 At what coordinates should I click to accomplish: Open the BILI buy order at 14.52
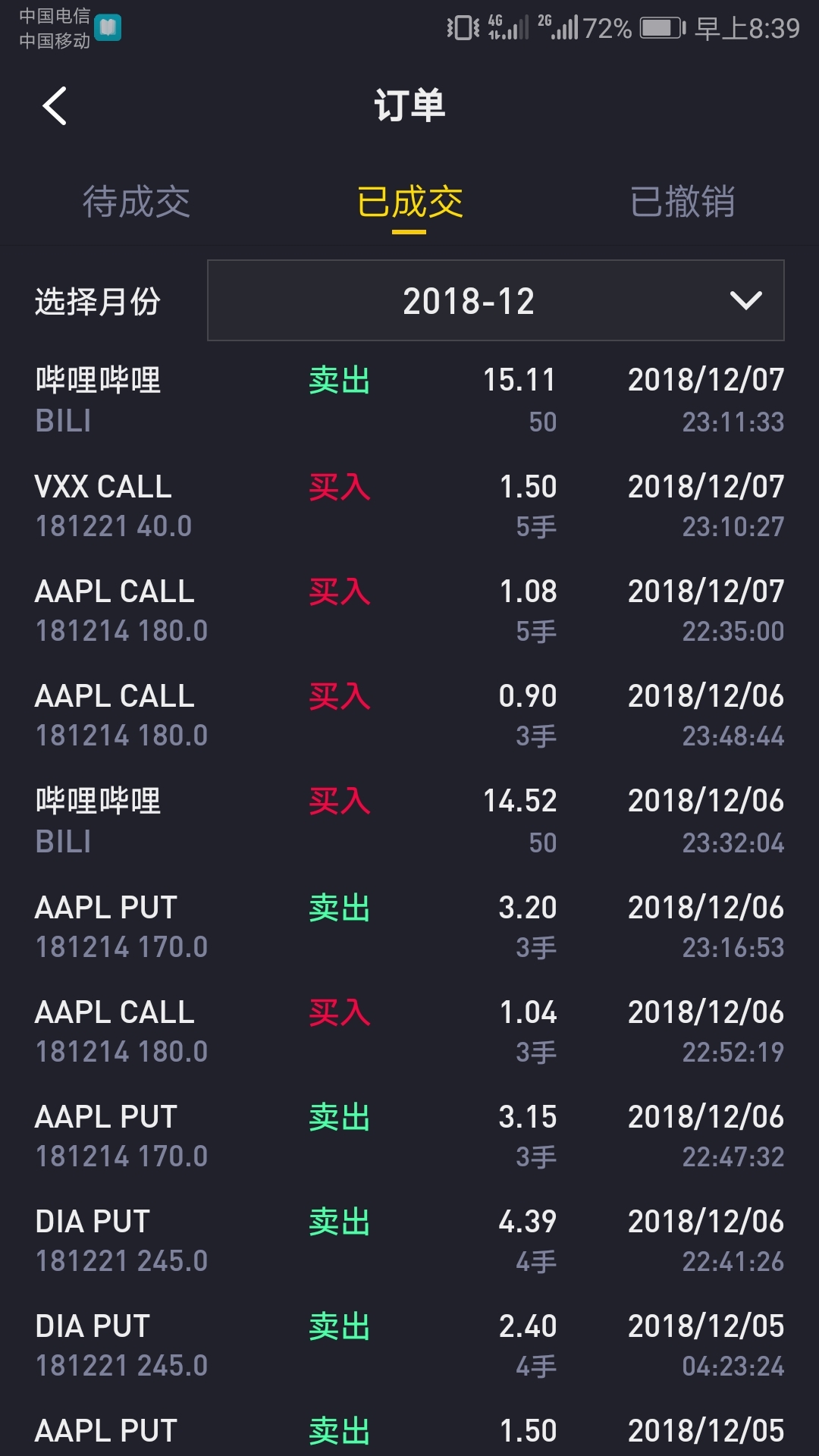(409, 821)
